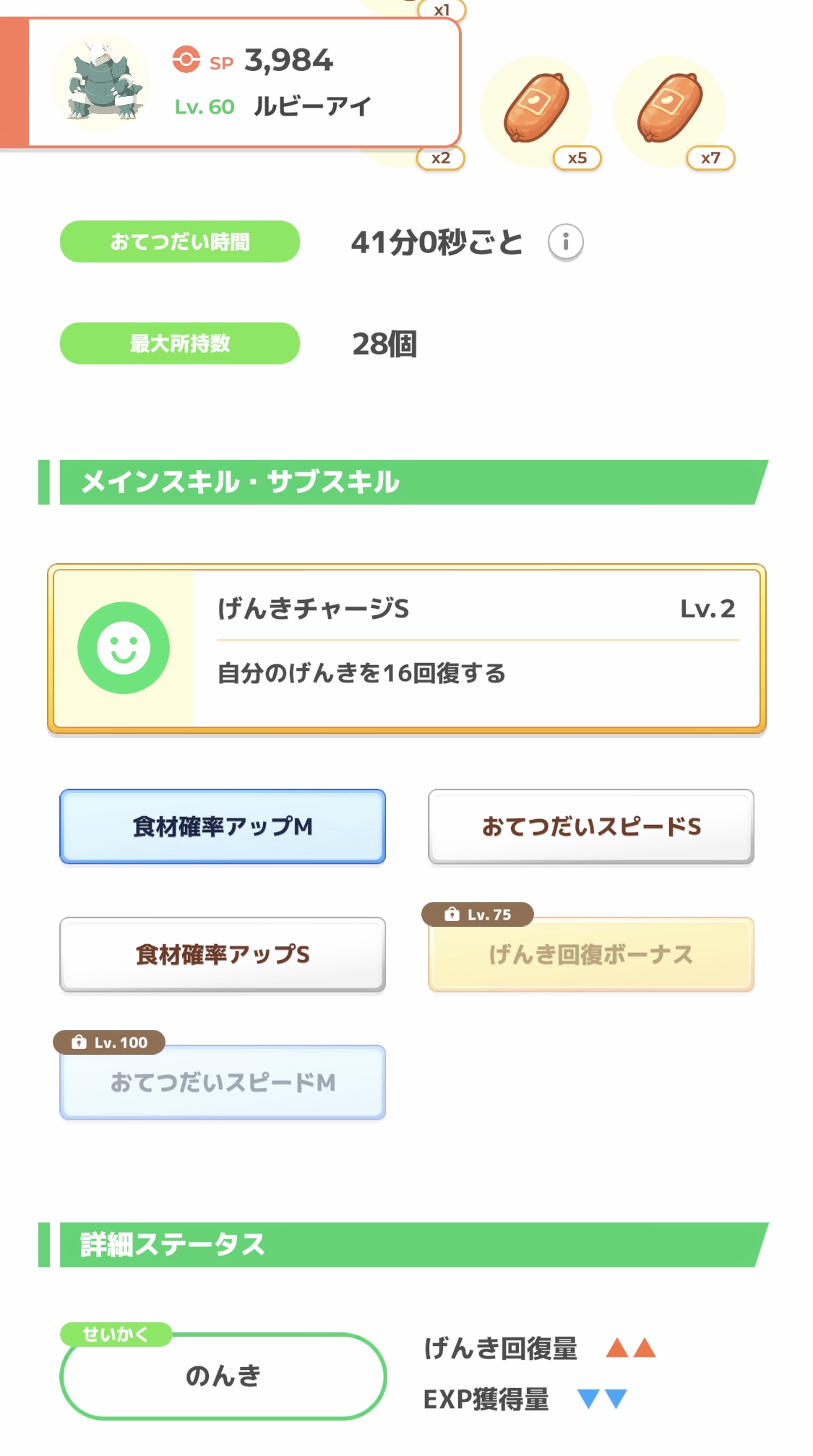Viewport: 813px width, 1456px height.
Task: Check the locked げんき回復ボーナス skill
Action: [x=591, y=954]
